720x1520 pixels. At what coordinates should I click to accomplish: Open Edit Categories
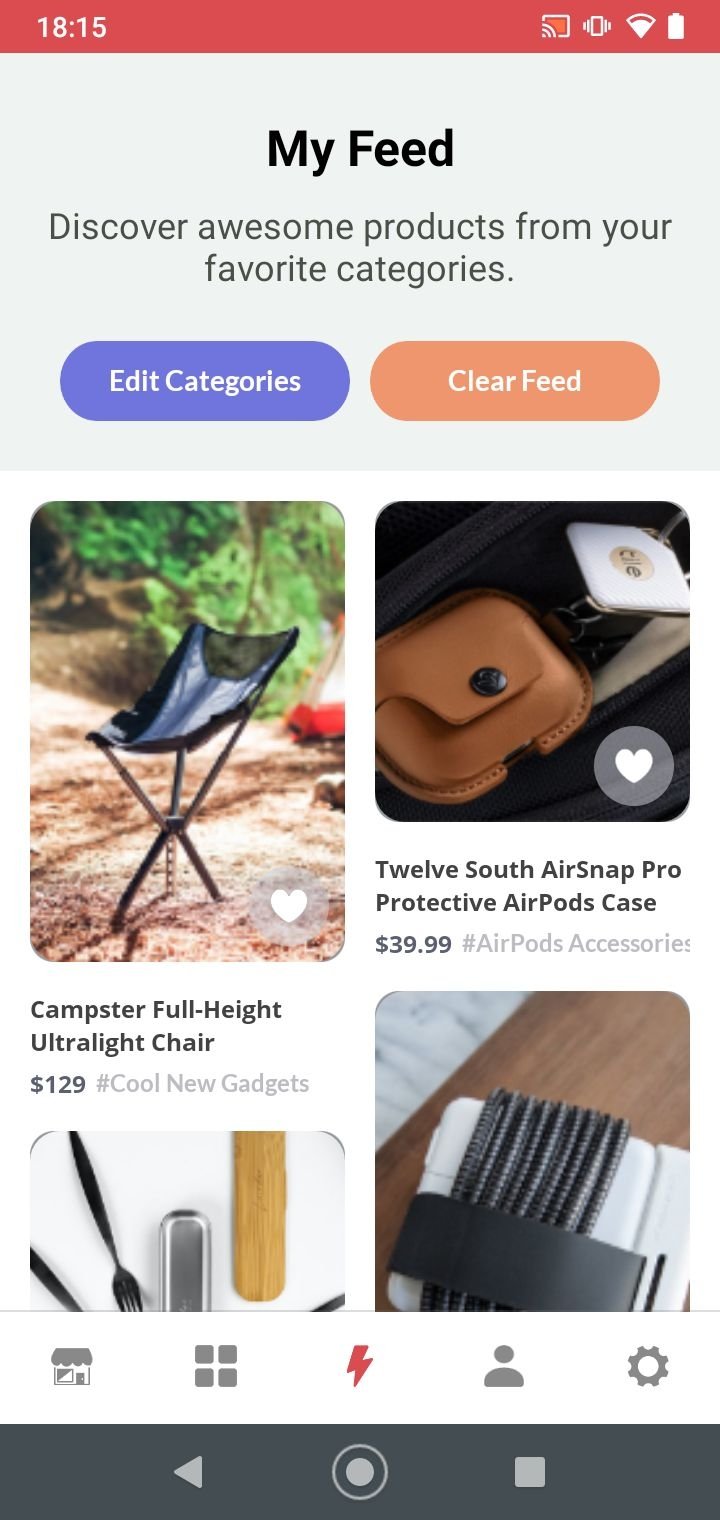point(205,381)
